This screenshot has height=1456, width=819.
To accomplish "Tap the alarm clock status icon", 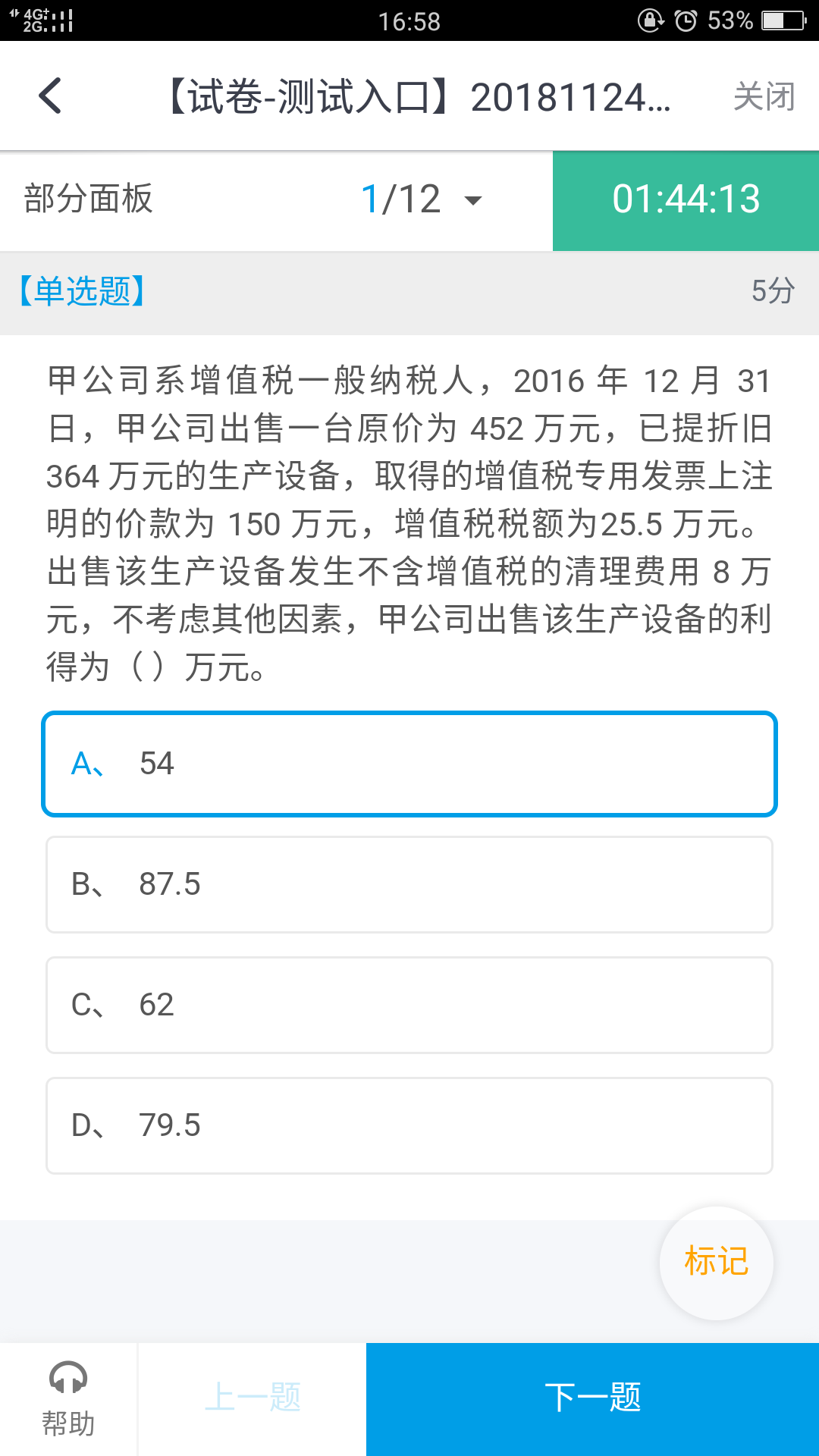I will pos(686,20).
